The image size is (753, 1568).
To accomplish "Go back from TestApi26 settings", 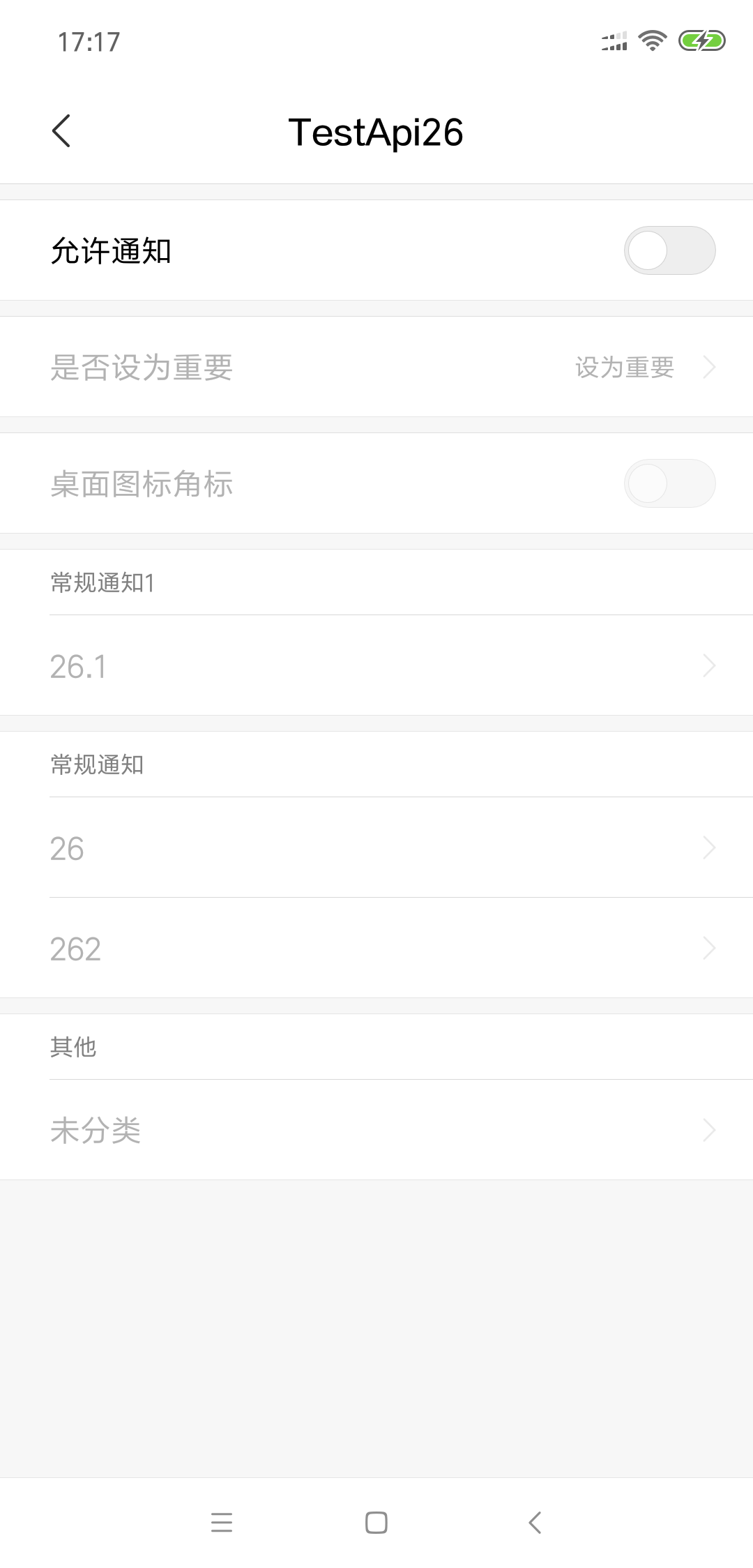I will (x=61, y=131).
